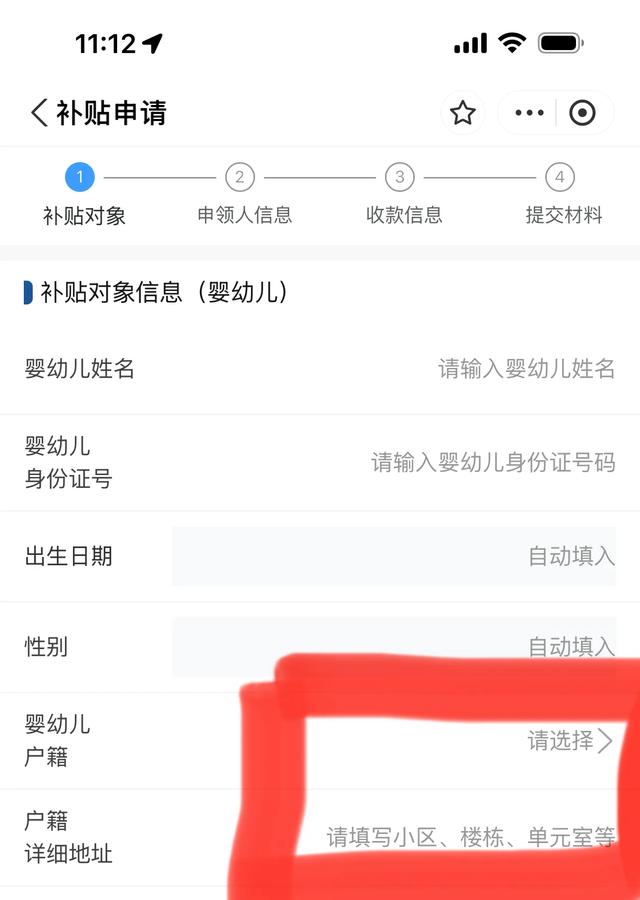Open the three-dot more menu
The width and height of the screenshot is (640, 900).
pos(529,113)
